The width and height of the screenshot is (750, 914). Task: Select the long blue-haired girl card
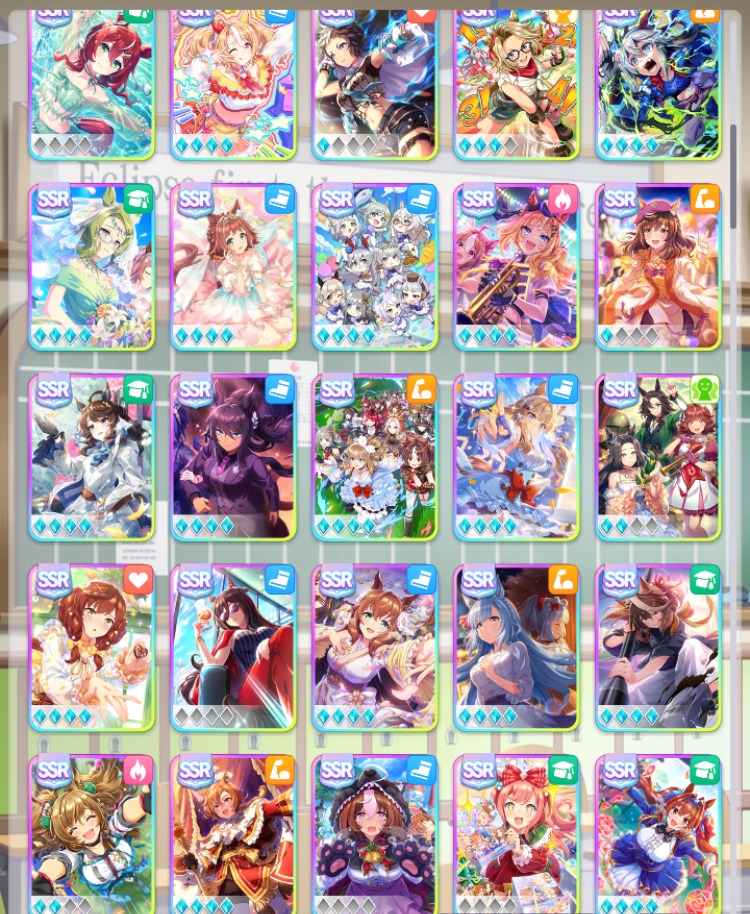(517, 647)
